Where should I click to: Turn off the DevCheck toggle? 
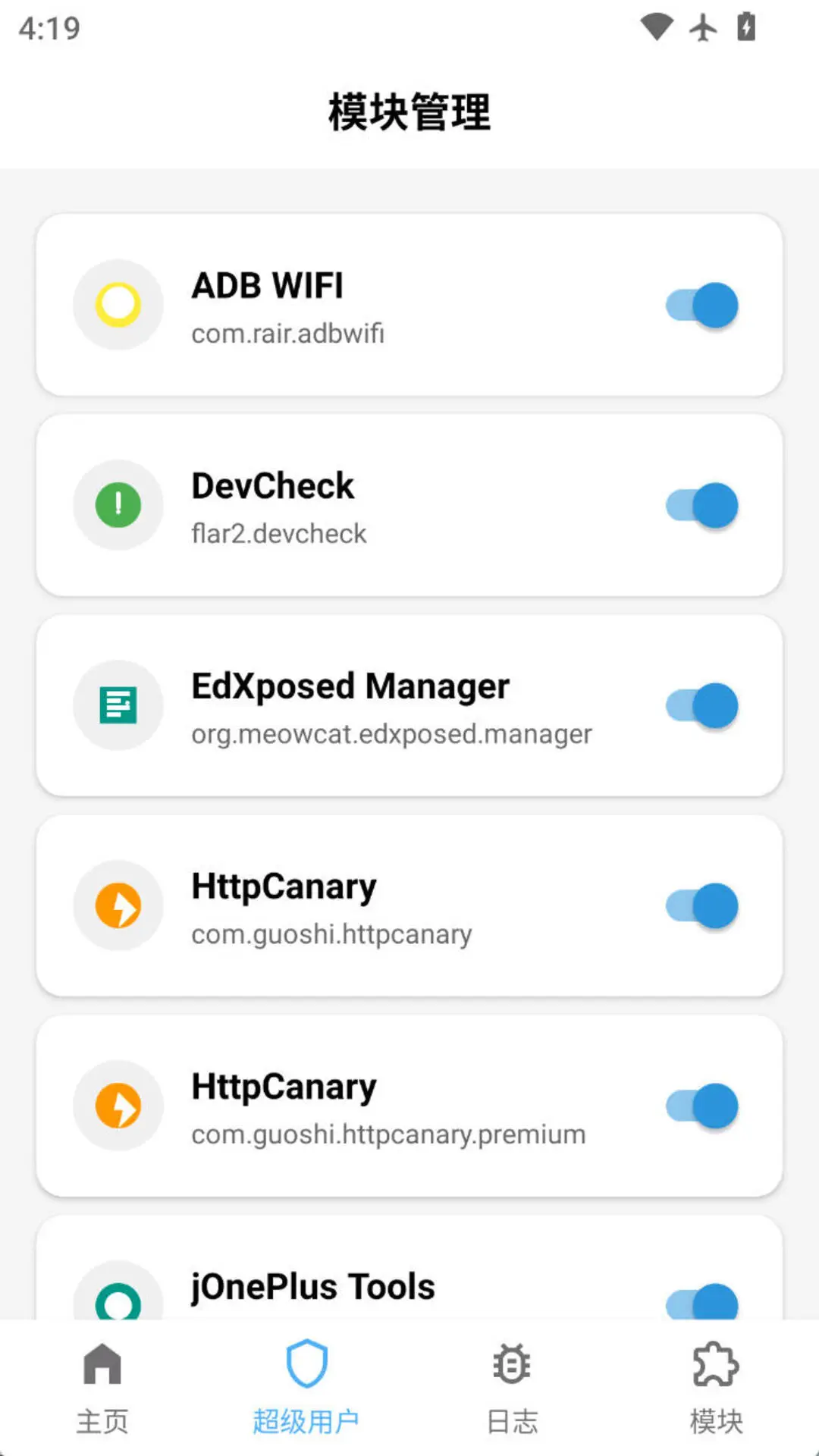pos(702,506)
